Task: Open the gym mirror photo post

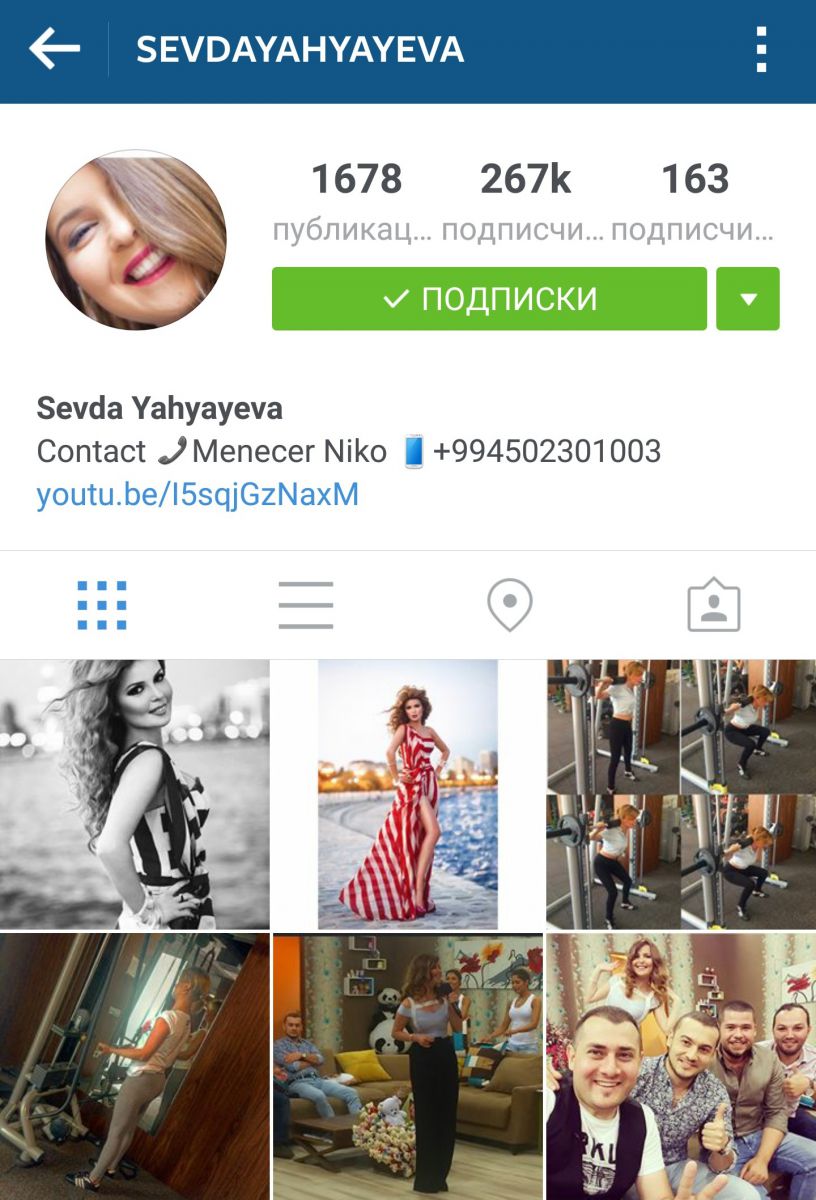Action: [134, 1066]
